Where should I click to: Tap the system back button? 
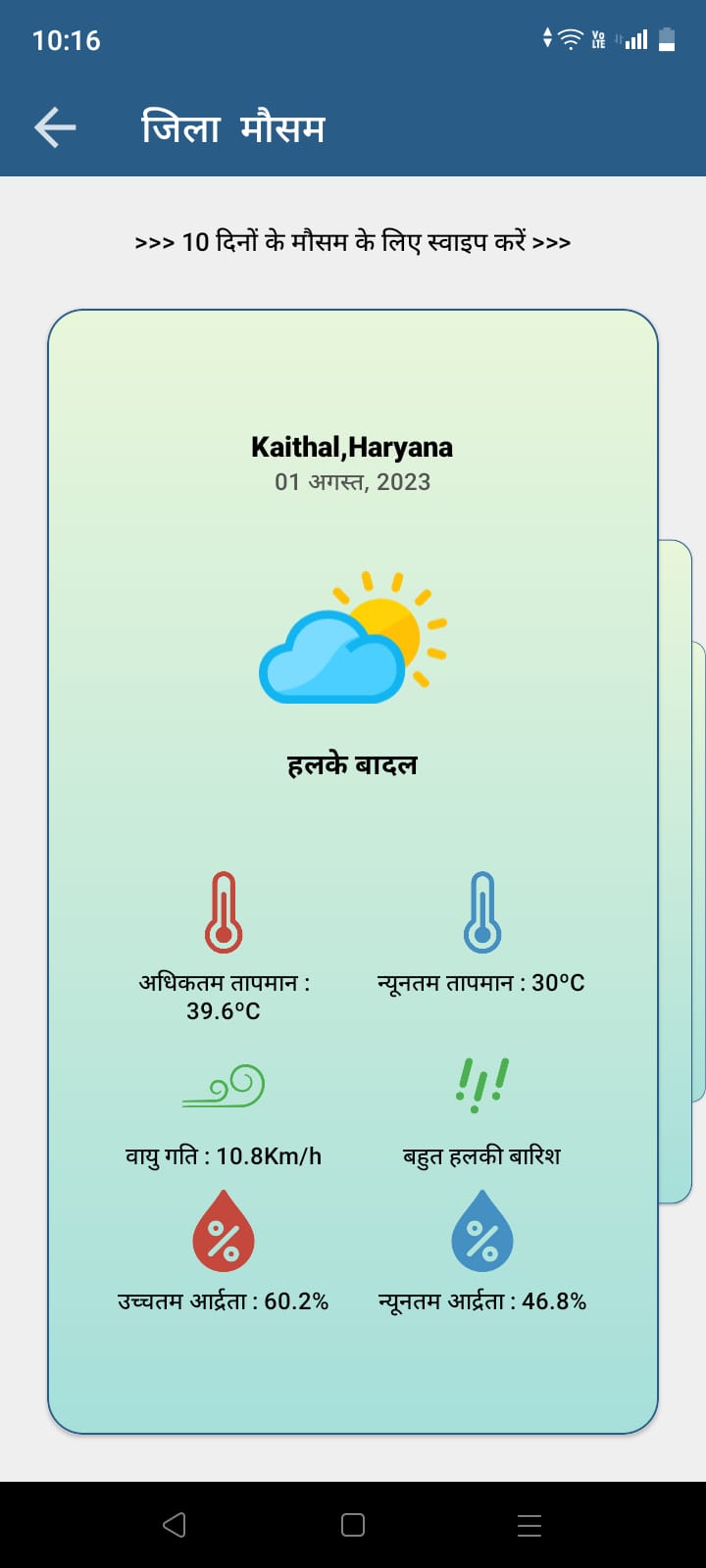tap(175, 1524)
